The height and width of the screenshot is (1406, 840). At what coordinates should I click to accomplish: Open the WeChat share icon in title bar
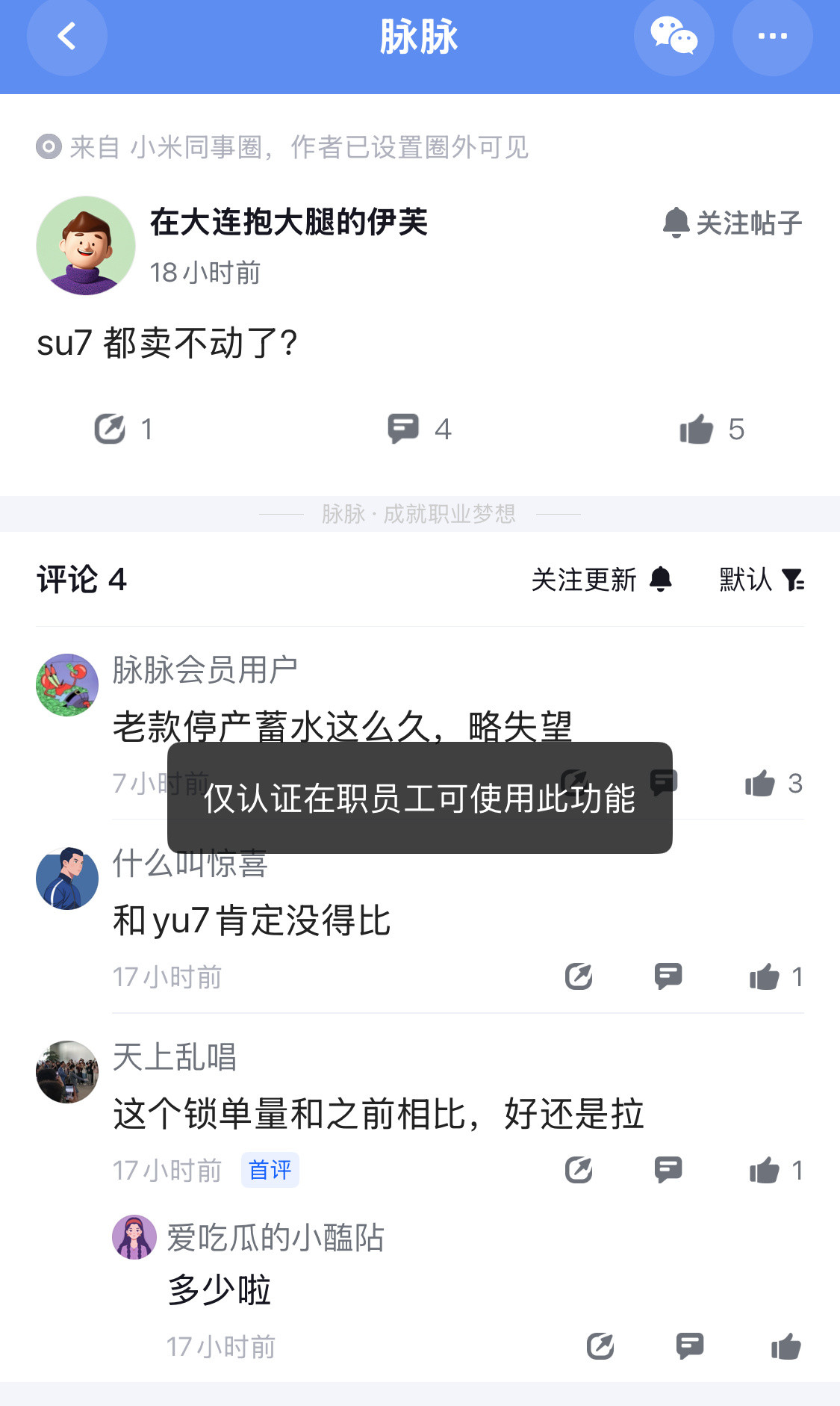[673, 36]
